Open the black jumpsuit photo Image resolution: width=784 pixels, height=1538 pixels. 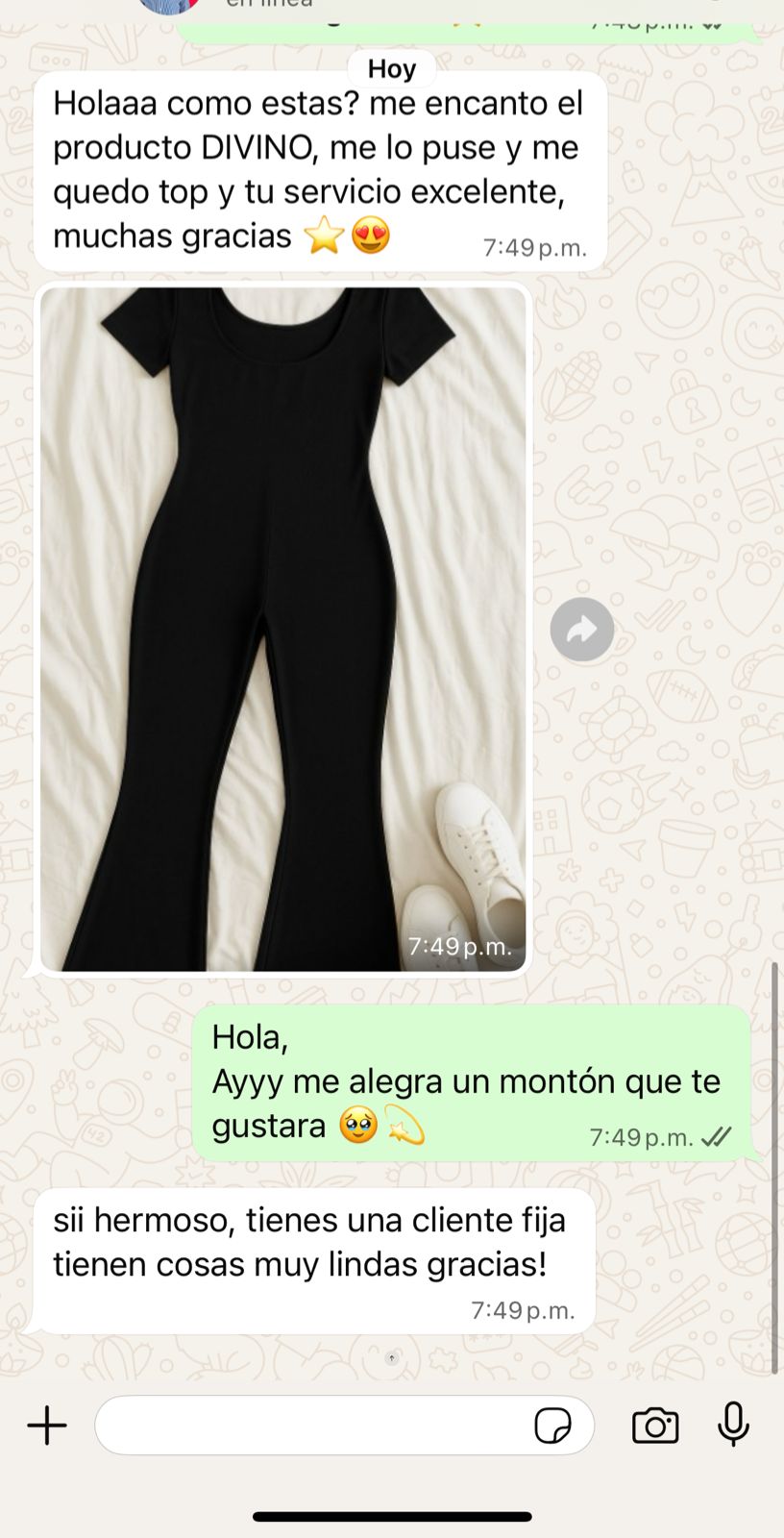[282, 630]
